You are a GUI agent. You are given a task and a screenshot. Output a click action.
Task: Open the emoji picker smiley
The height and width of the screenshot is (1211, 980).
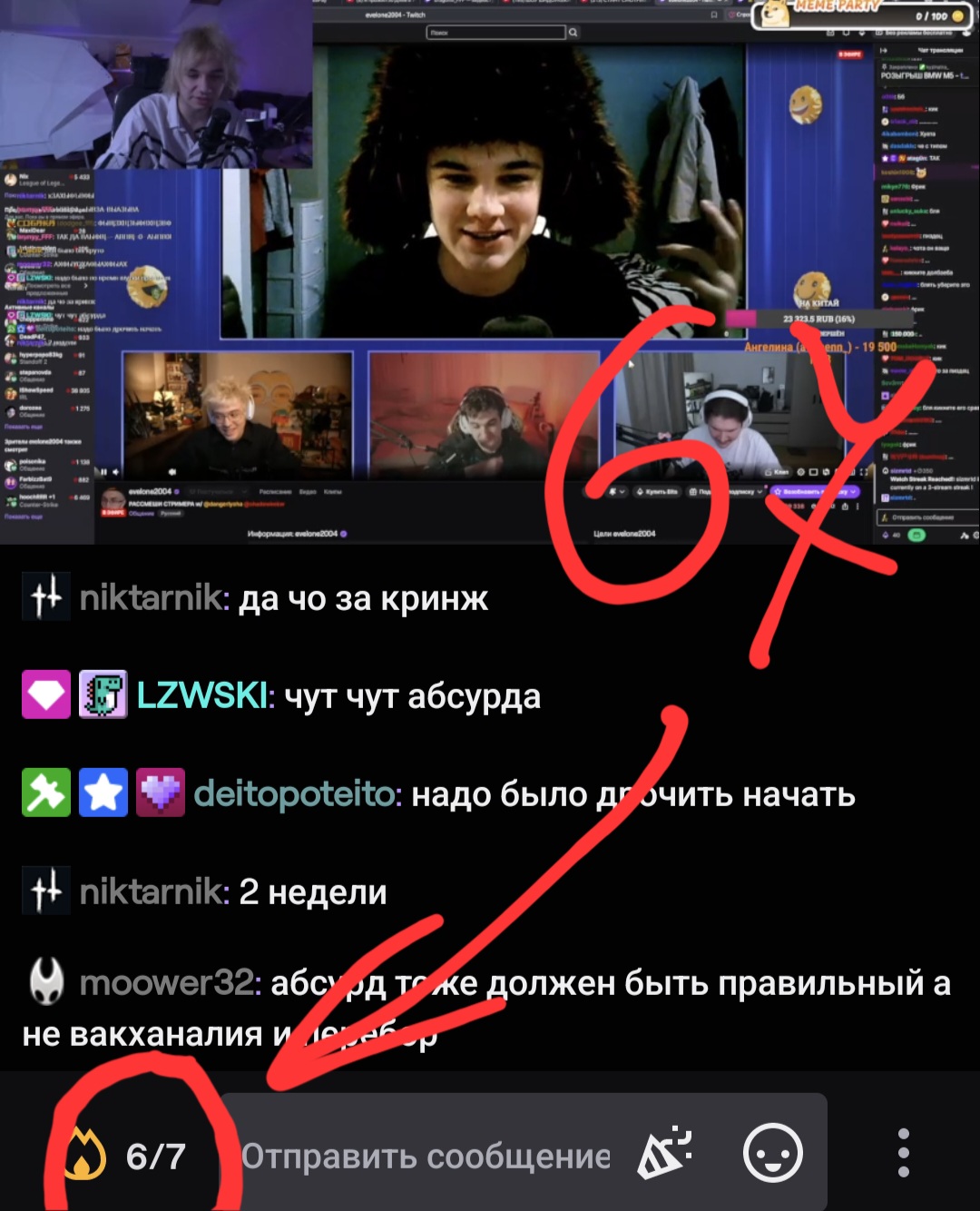[x=772, y=1154]
